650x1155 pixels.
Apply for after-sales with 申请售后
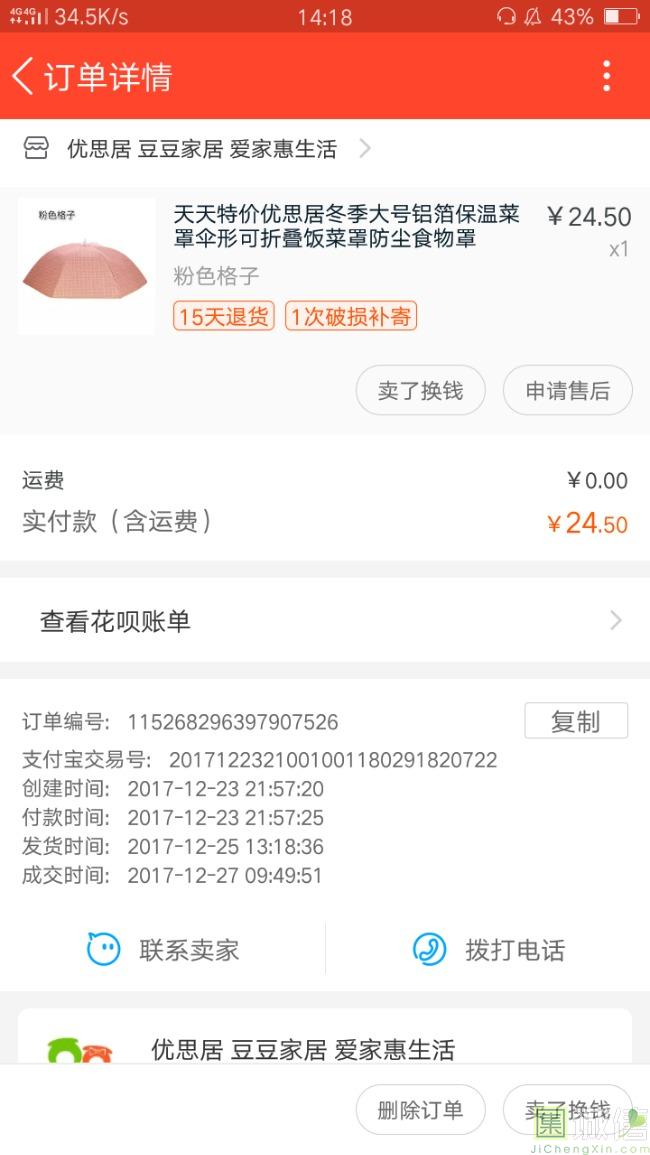coord(567,391)
